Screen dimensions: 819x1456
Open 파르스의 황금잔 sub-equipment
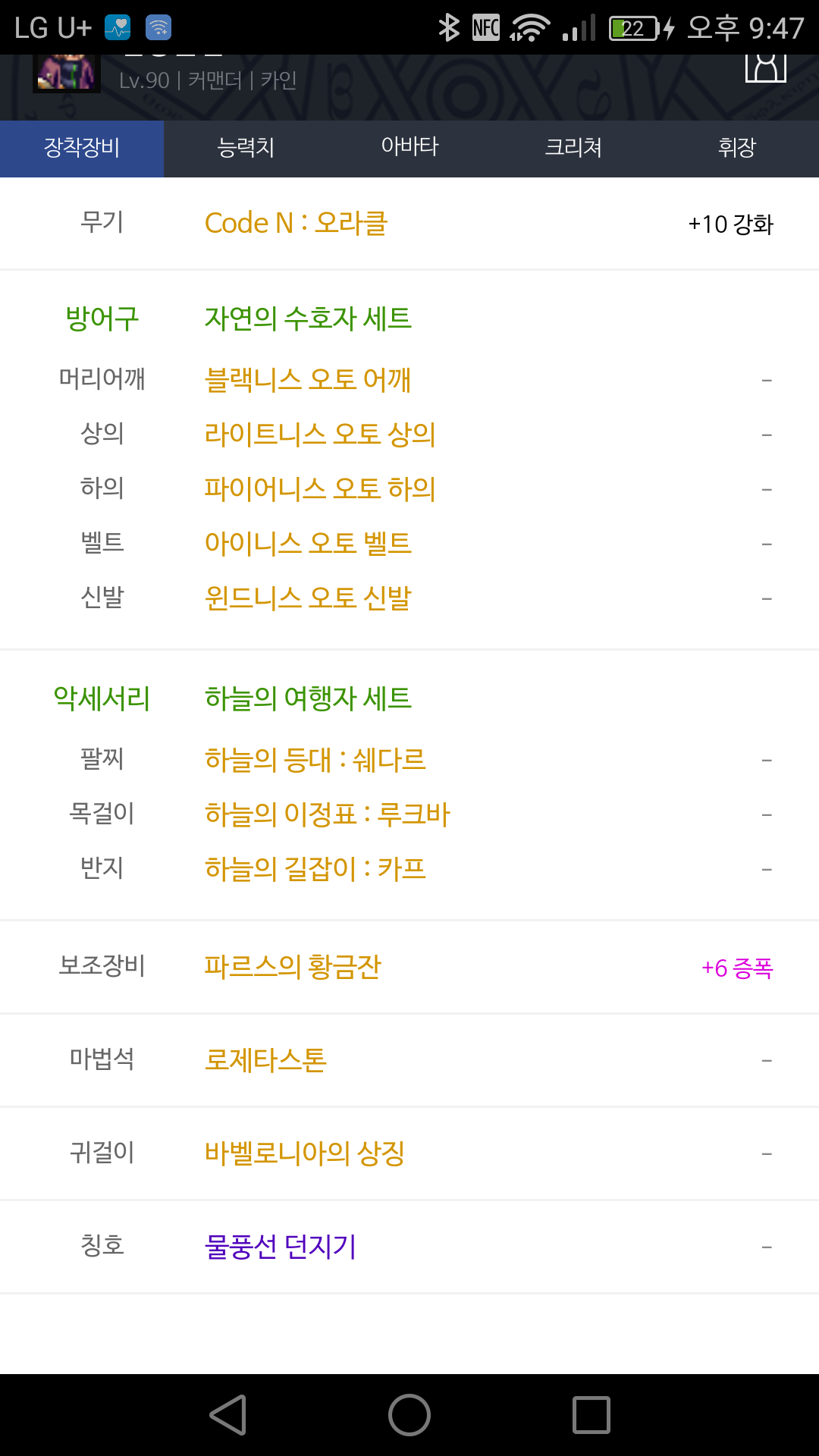[293, 967]
